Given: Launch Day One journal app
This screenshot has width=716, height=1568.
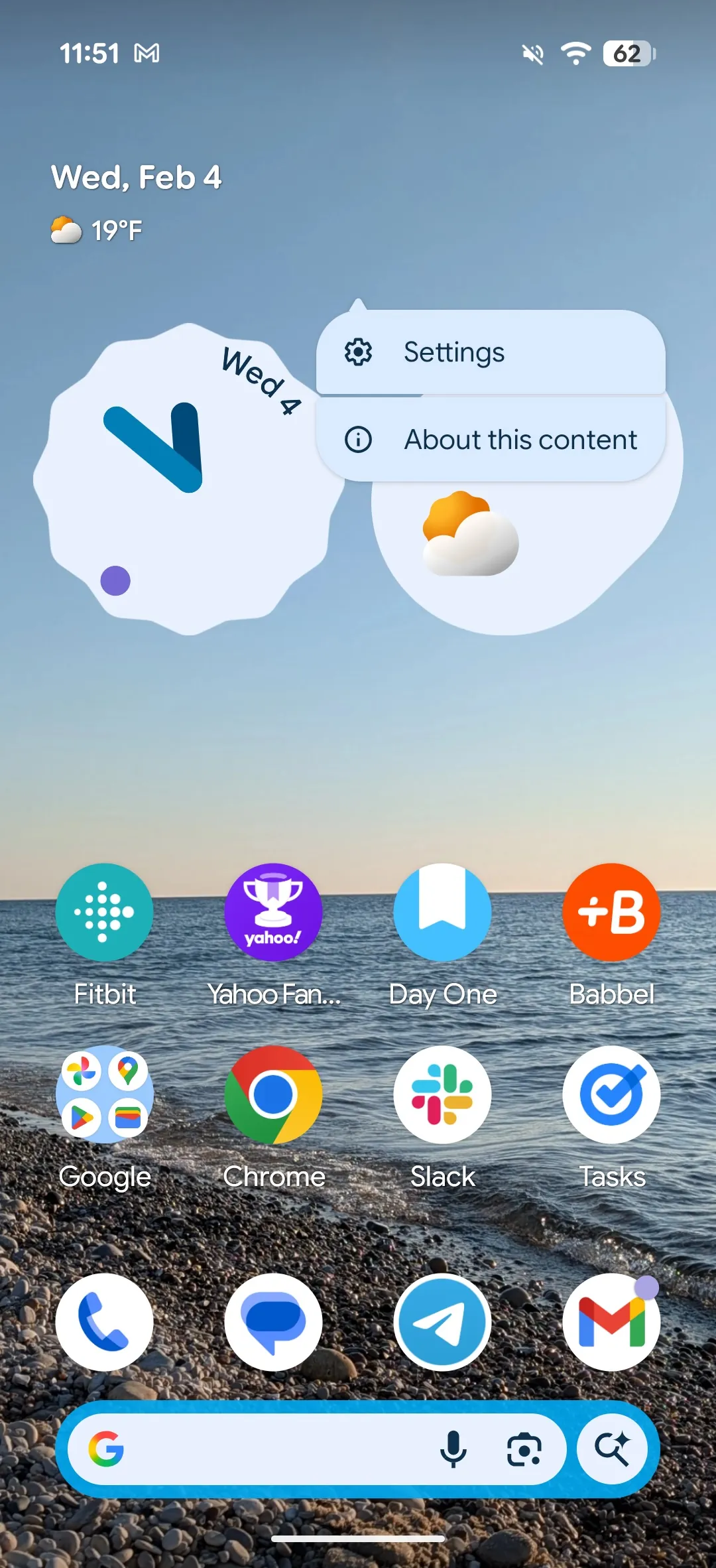Looking at the screenshot, I should coord(442,913).
